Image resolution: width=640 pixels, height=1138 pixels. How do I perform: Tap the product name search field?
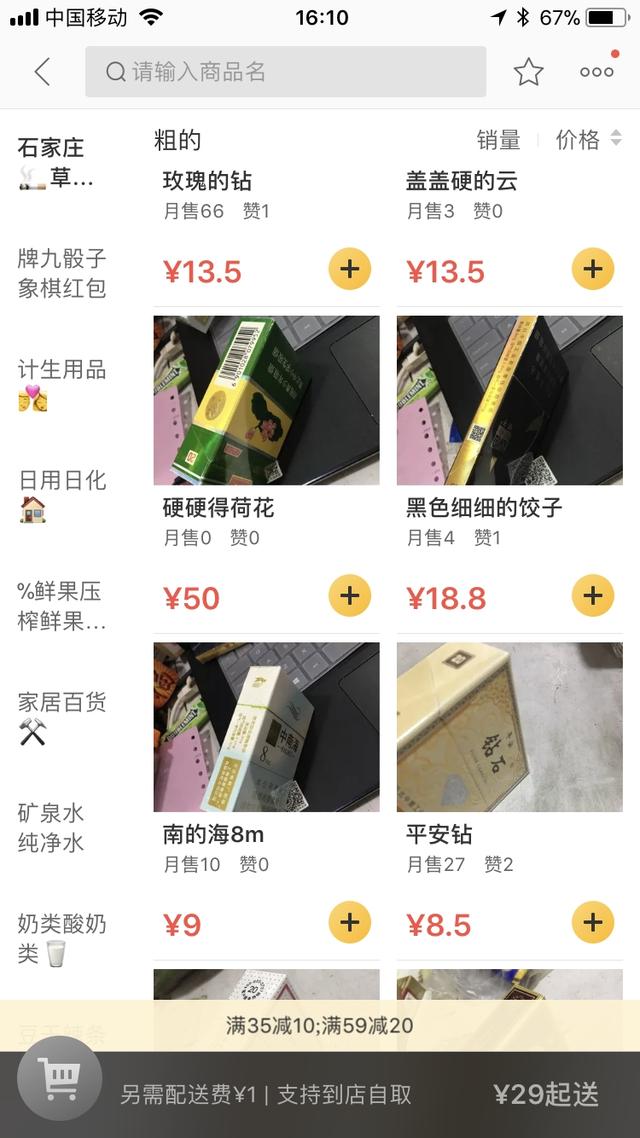(x=285, y=72)
